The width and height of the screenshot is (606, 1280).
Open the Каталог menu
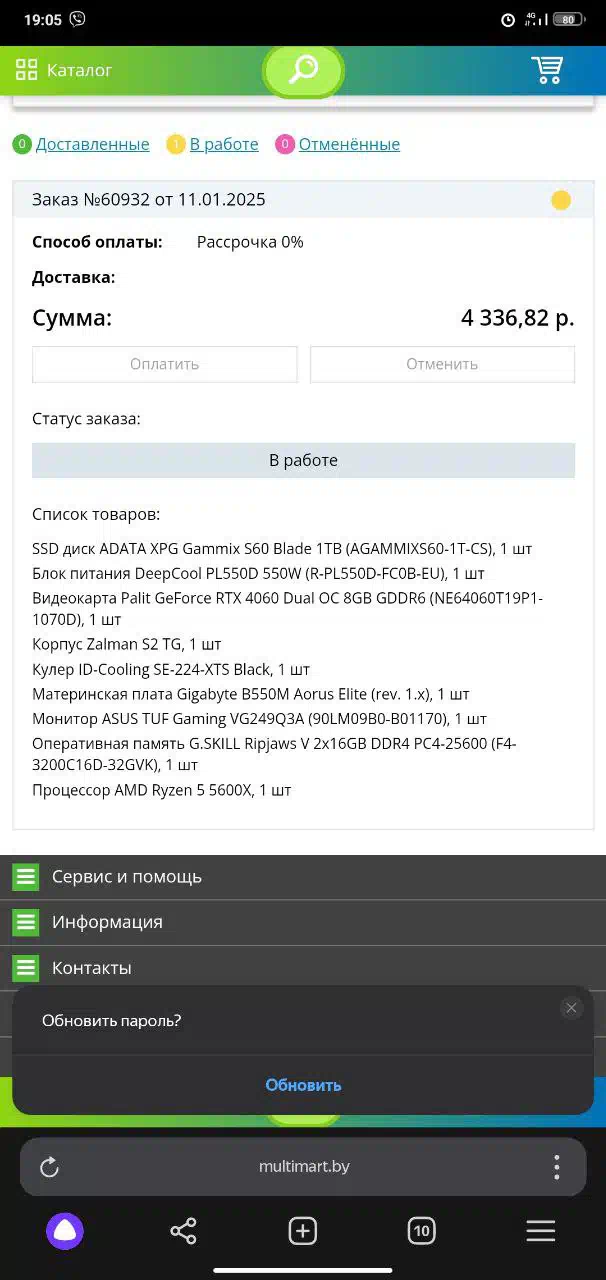tap(63, 71)
